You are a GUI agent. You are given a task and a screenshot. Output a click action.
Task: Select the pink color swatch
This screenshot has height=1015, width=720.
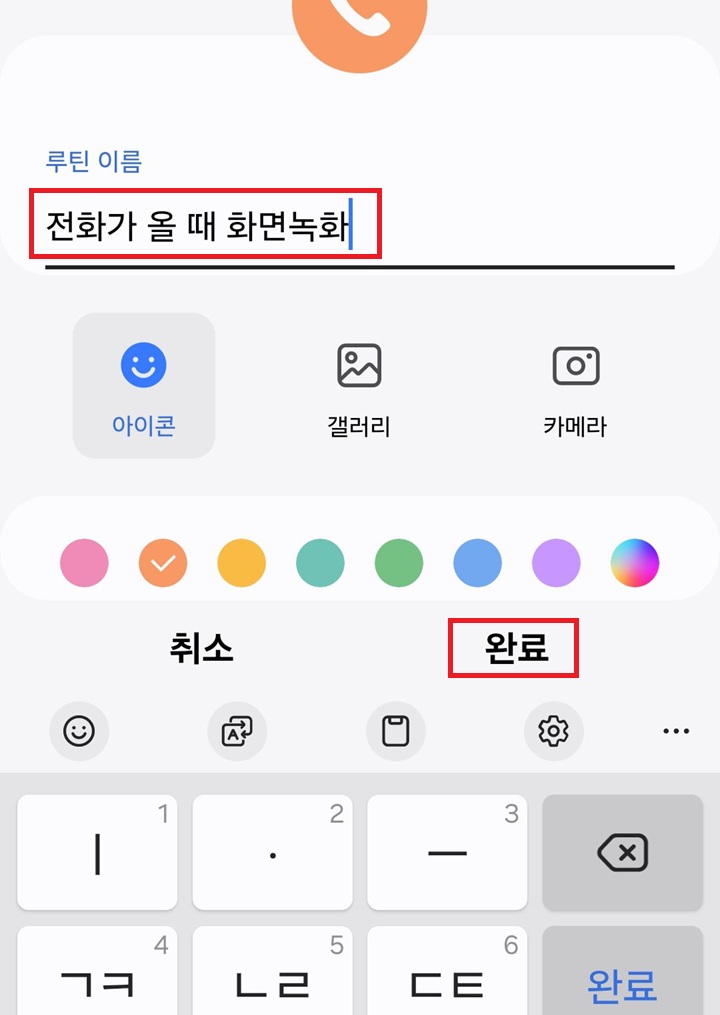(84, 563)
